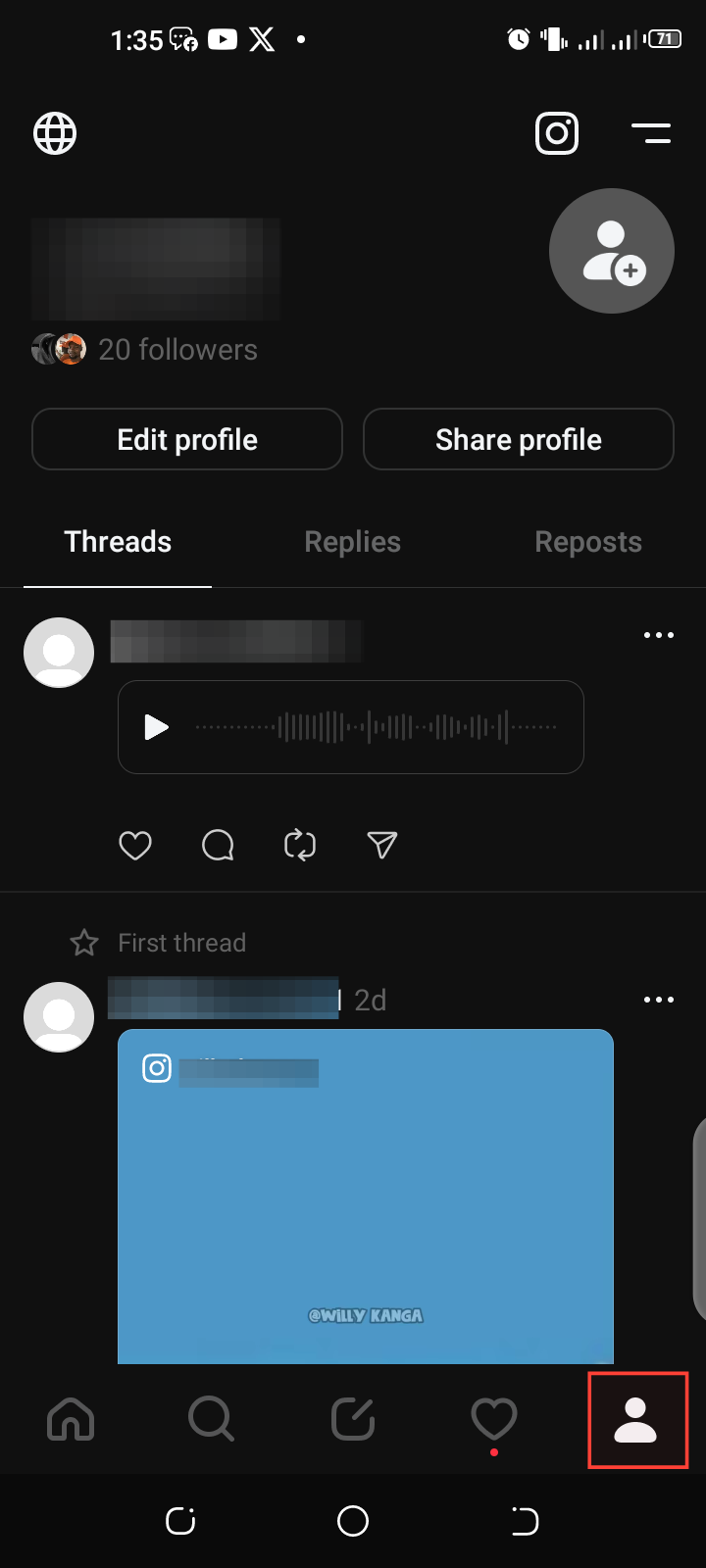This screenshot has height=1568, width=706.
Task: Reply to the voice thread
Action: (218, 845)
